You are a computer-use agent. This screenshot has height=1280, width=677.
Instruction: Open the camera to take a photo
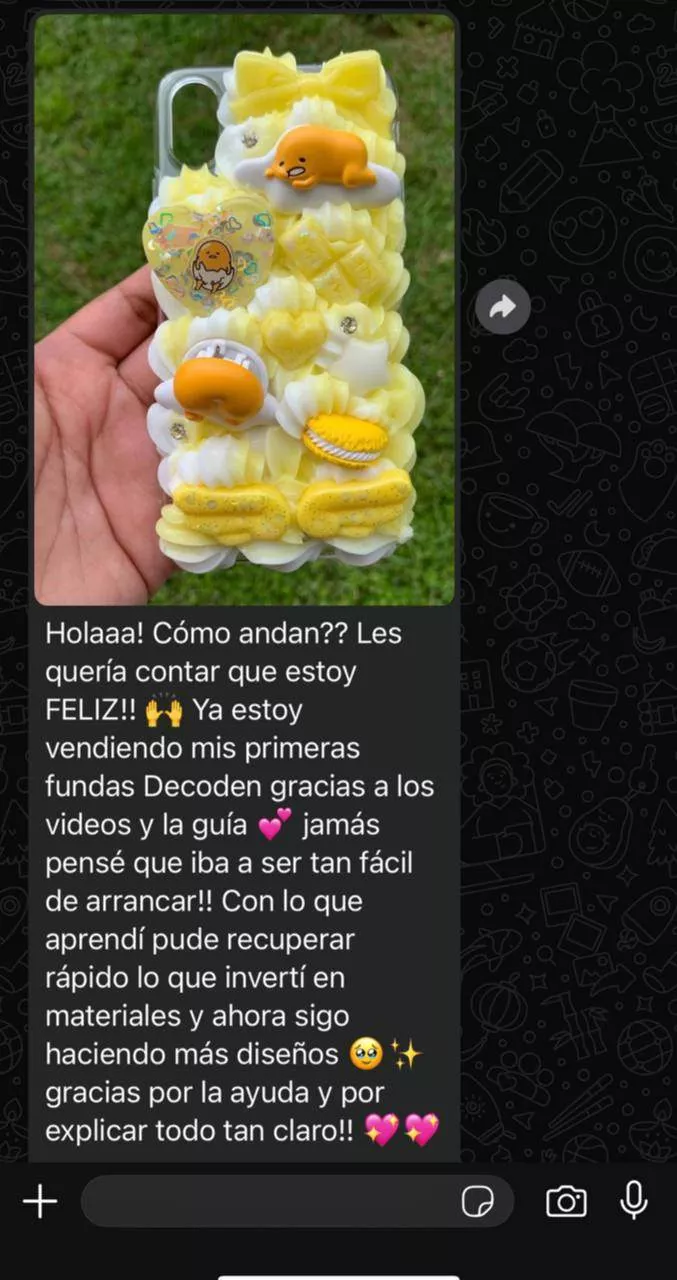pyautogui.click(x=566, y=1201)
